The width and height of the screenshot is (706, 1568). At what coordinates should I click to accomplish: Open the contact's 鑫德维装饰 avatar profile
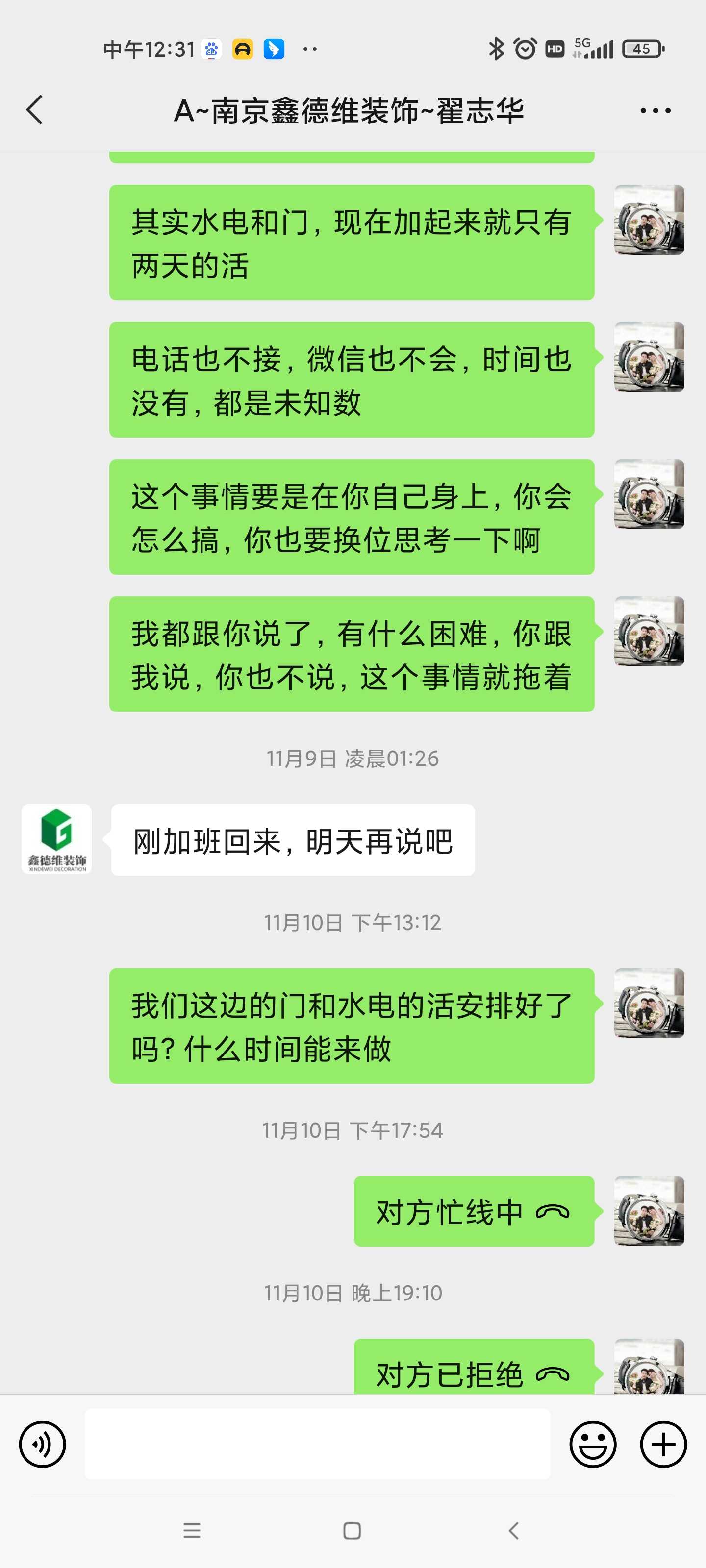tap(57, 839)
